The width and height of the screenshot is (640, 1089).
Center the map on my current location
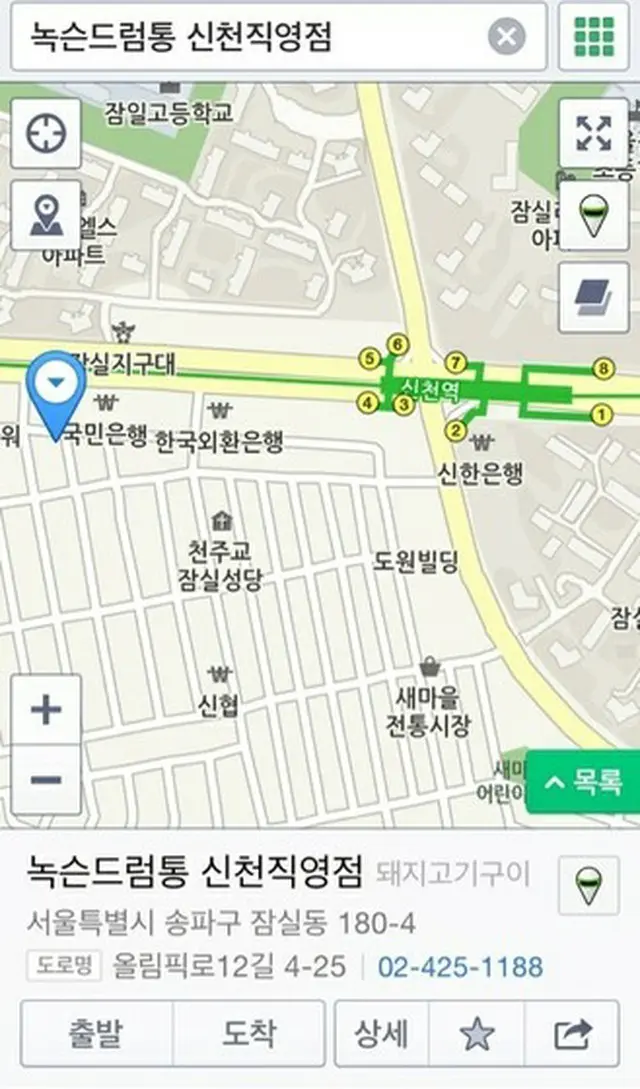pos(46,134)
